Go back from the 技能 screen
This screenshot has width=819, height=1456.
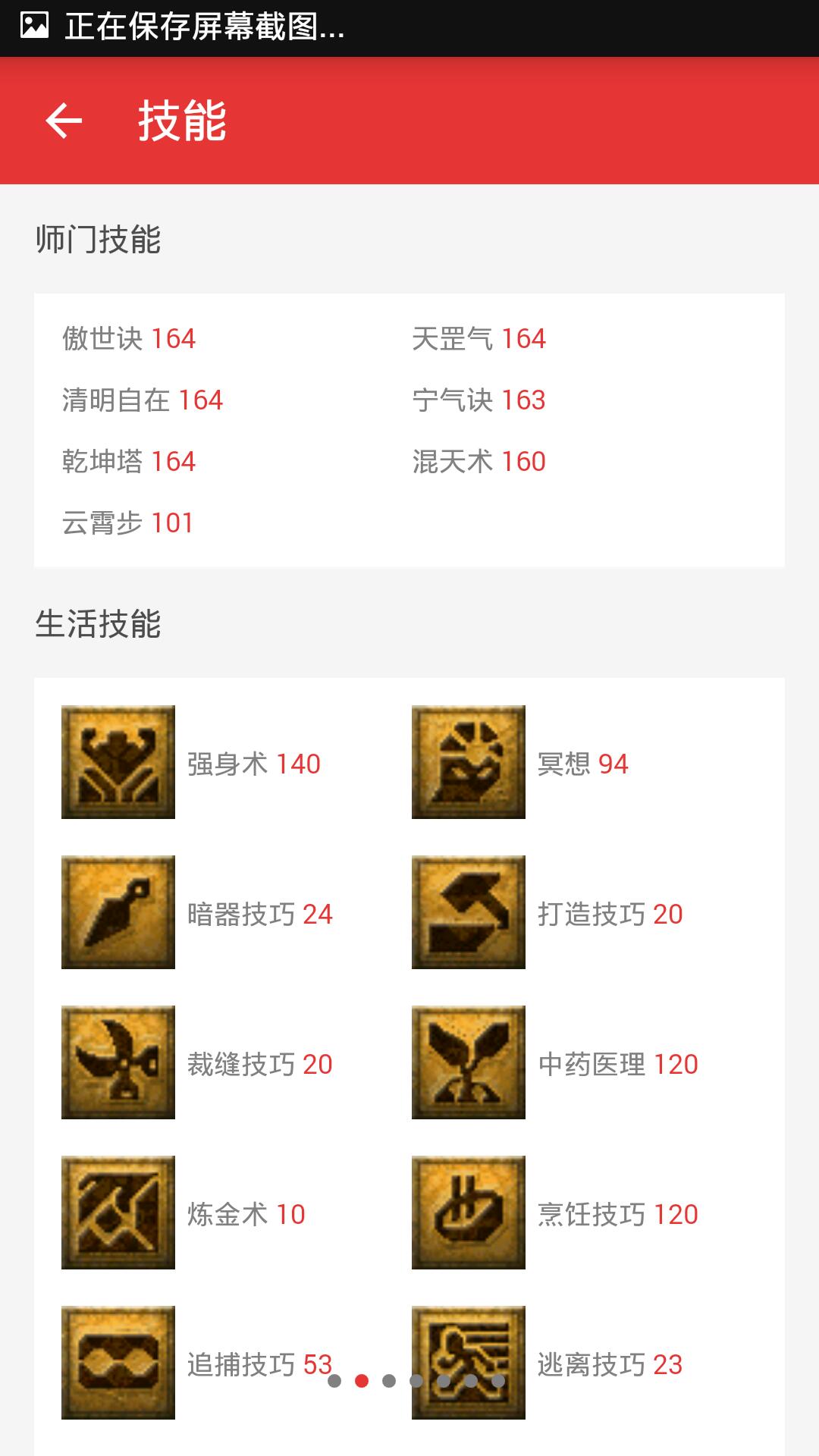[64, 121]
